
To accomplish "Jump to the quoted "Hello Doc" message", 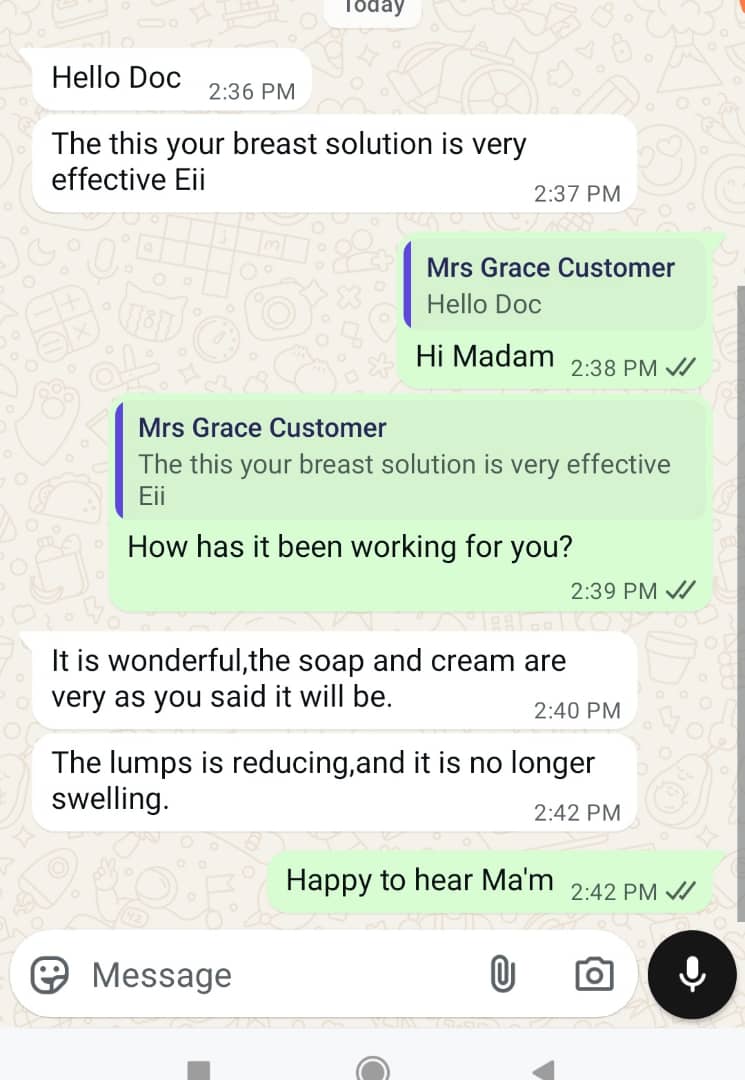I will (x=555, y=285).
